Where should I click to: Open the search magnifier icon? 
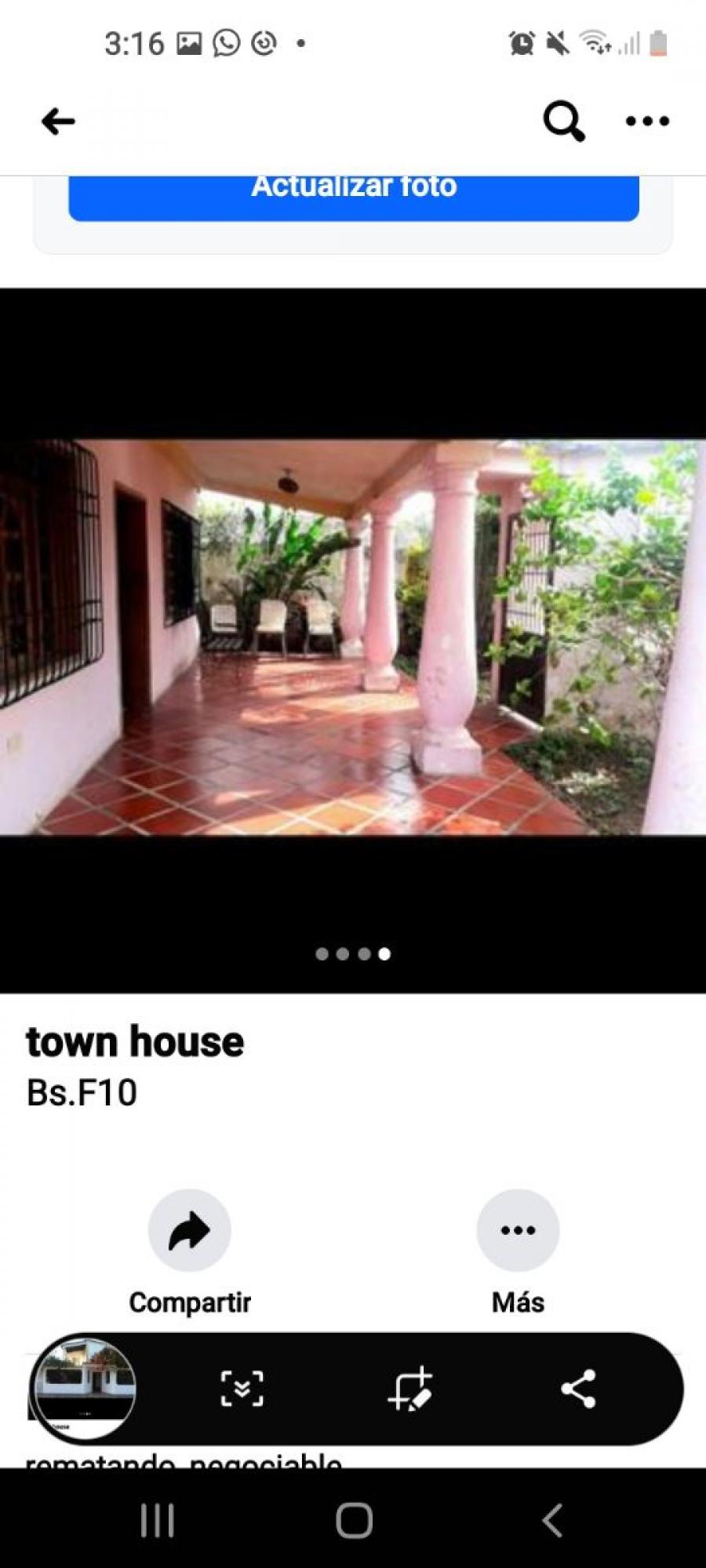pyautogui.click(x=564, y=122)
